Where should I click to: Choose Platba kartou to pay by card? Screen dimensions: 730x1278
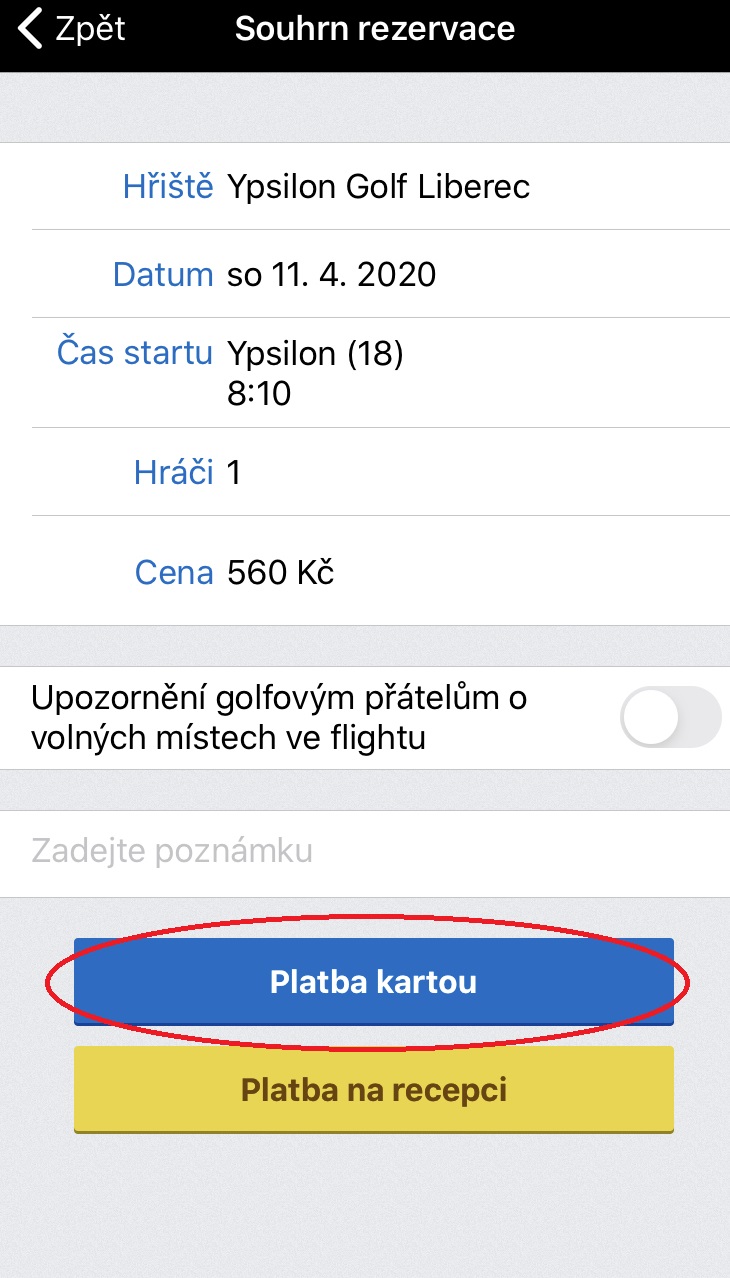click(x=373, y=982)
